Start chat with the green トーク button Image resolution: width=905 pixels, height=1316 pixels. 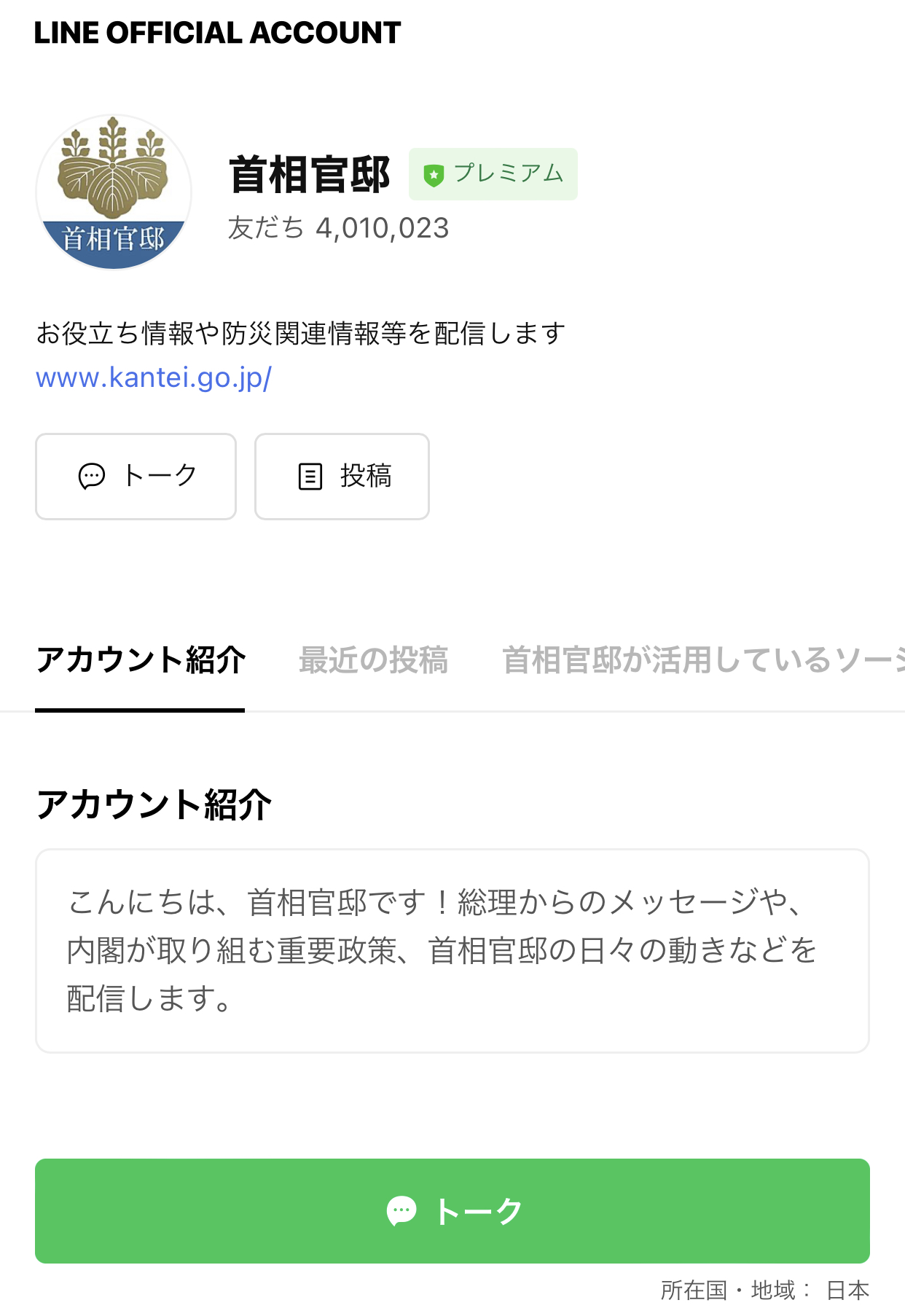(x=452, y=1211)
